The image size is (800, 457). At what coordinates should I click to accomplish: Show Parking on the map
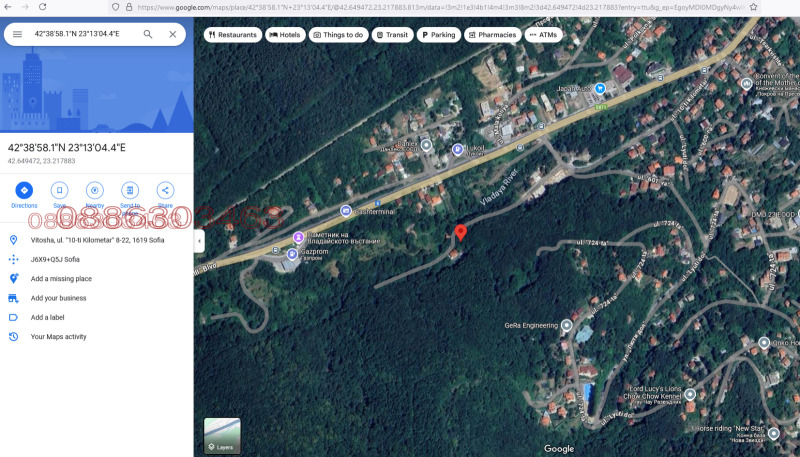438,34
